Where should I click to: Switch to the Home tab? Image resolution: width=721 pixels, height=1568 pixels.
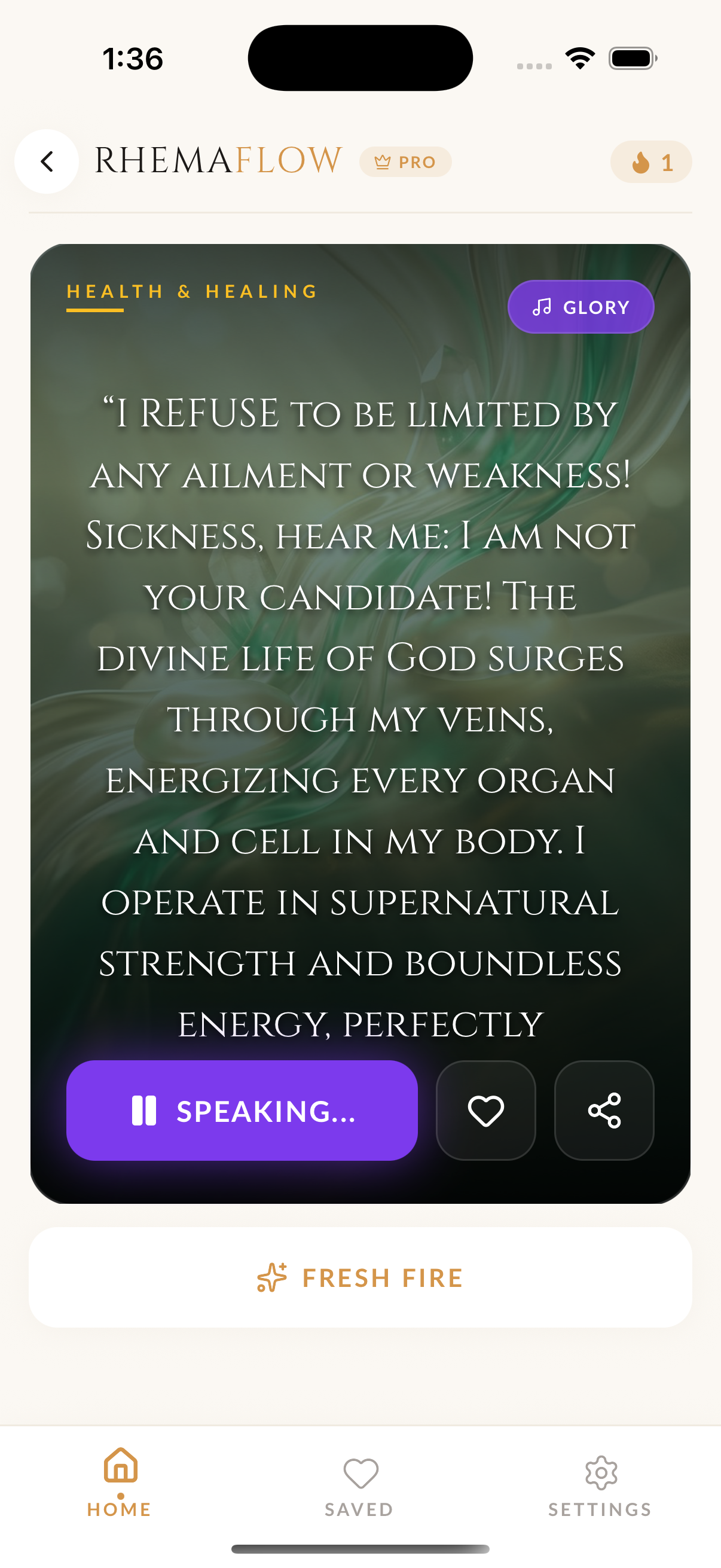point(120,1481)
